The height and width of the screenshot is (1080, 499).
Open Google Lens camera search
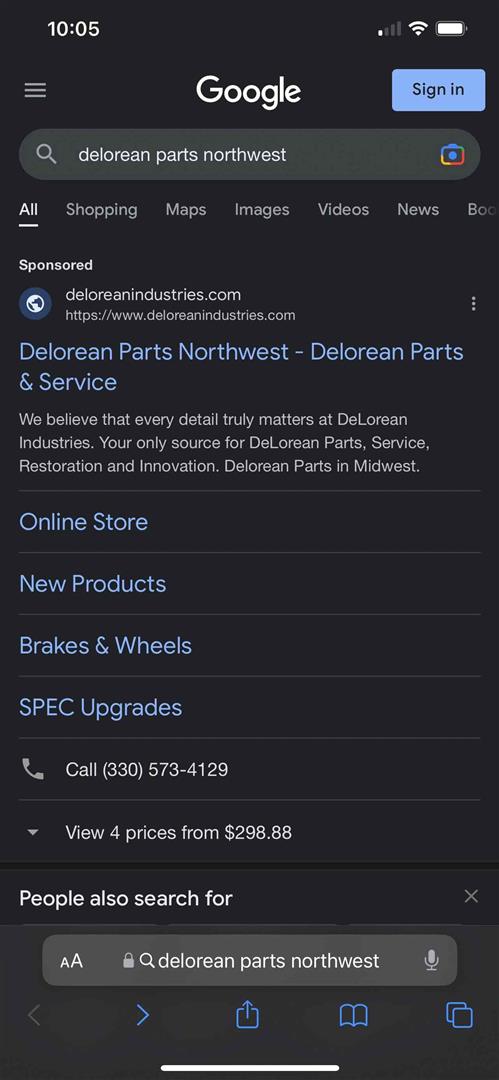pos(452,155)
